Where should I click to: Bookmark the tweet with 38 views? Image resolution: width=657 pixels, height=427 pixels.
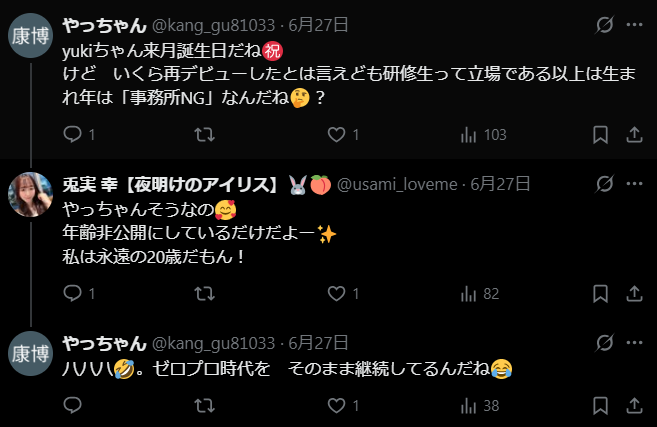pos(600,406)
